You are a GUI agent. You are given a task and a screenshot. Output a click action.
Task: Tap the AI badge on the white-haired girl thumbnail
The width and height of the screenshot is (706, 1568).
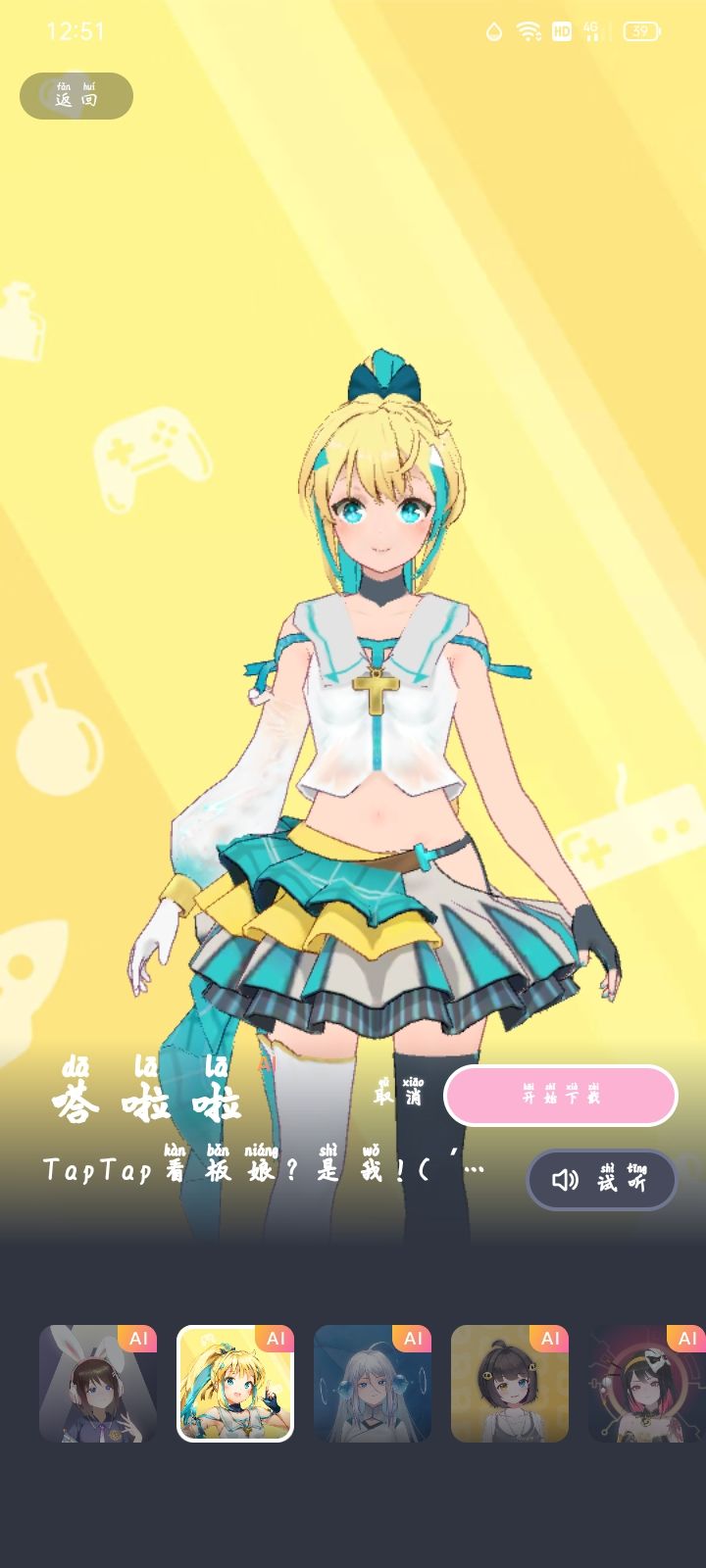(x=412, y=1337)
